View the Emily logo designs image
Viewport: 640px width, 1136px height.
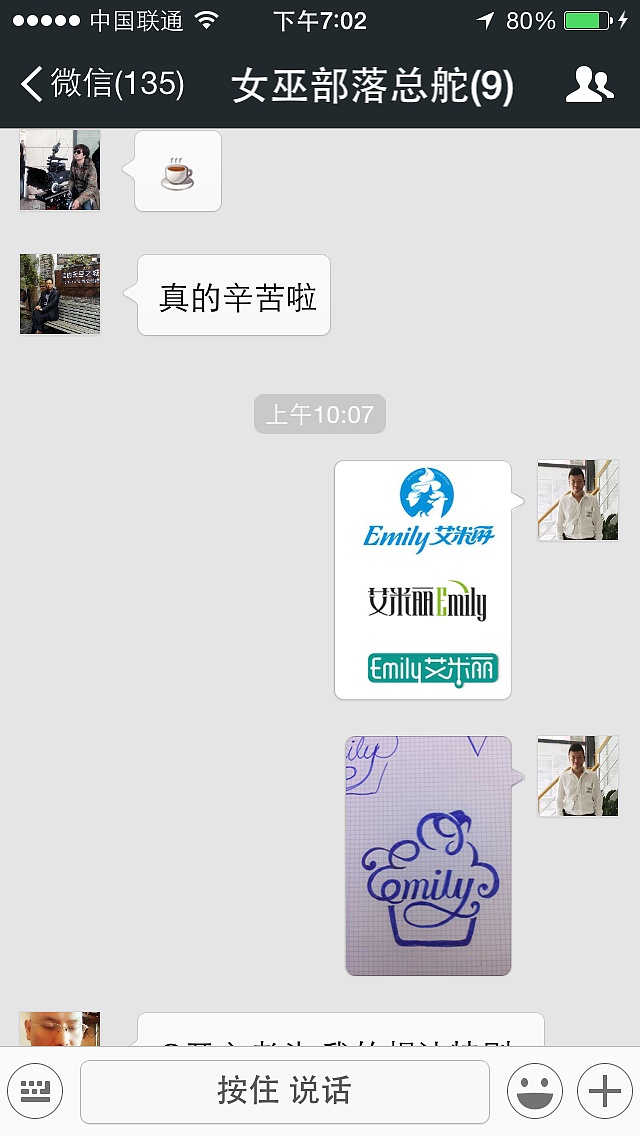(x=423, y=580)
